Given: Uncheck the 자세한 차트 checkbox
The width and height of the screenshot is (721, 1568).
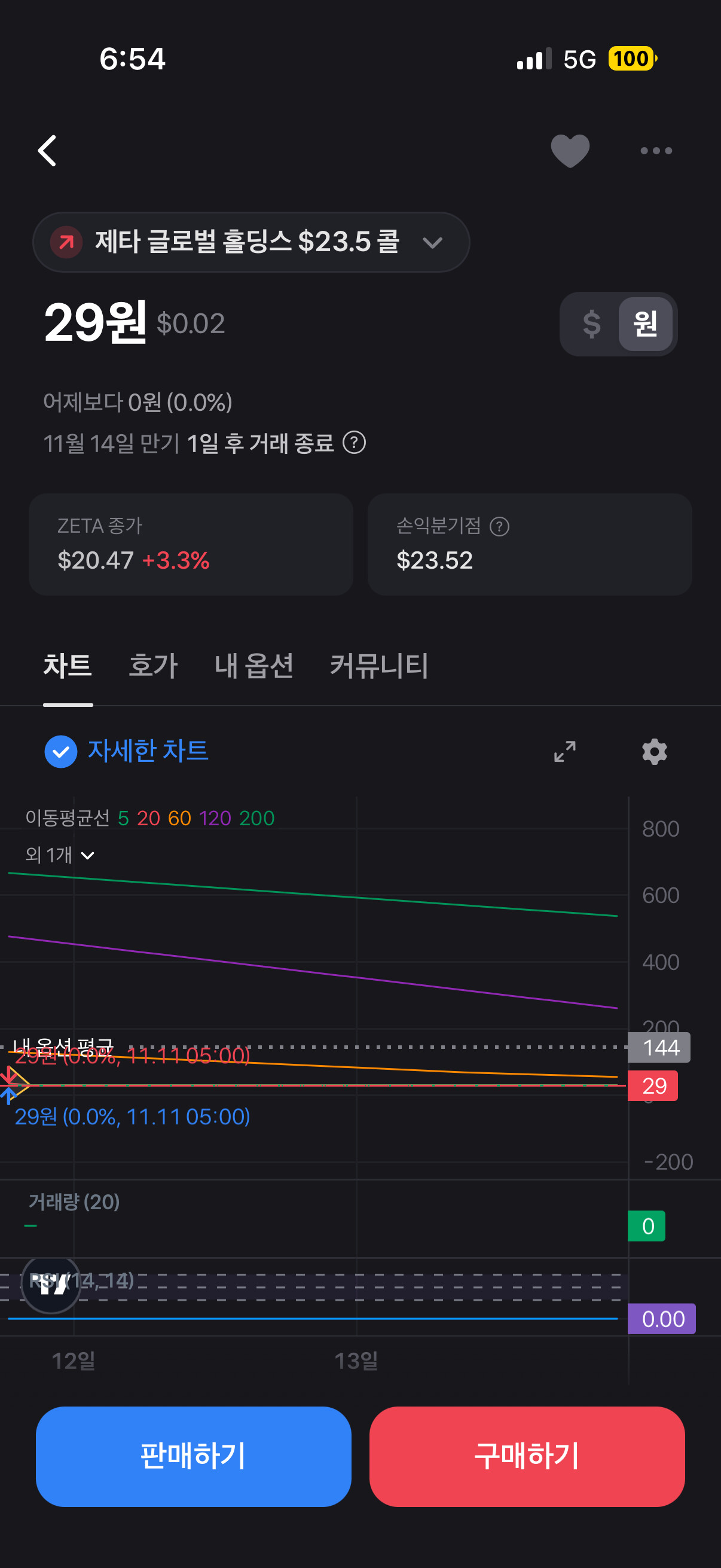Looking at the screenshot, I should pos(61,752).
